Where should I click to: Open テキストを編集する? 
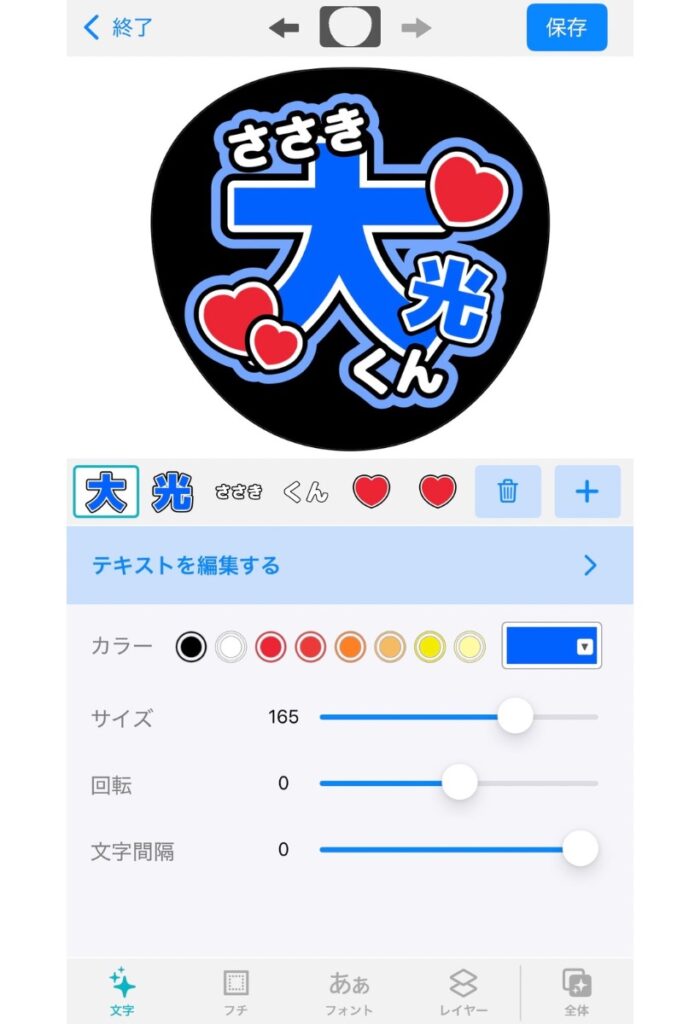click(x=350, y=565)
